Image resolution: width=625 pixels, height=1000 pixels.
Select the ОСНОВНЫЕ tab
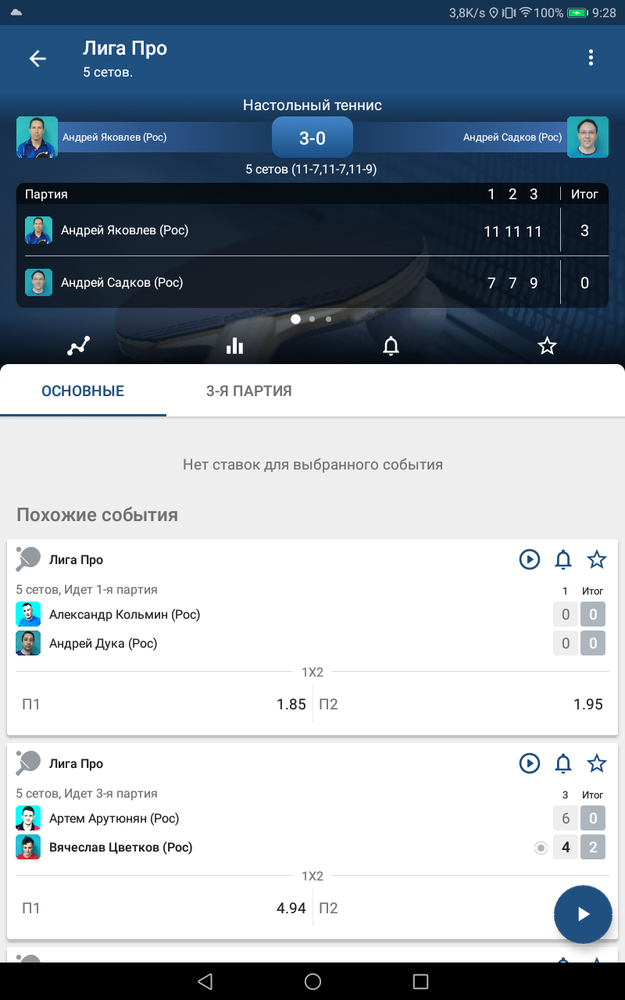pos(83,391)
